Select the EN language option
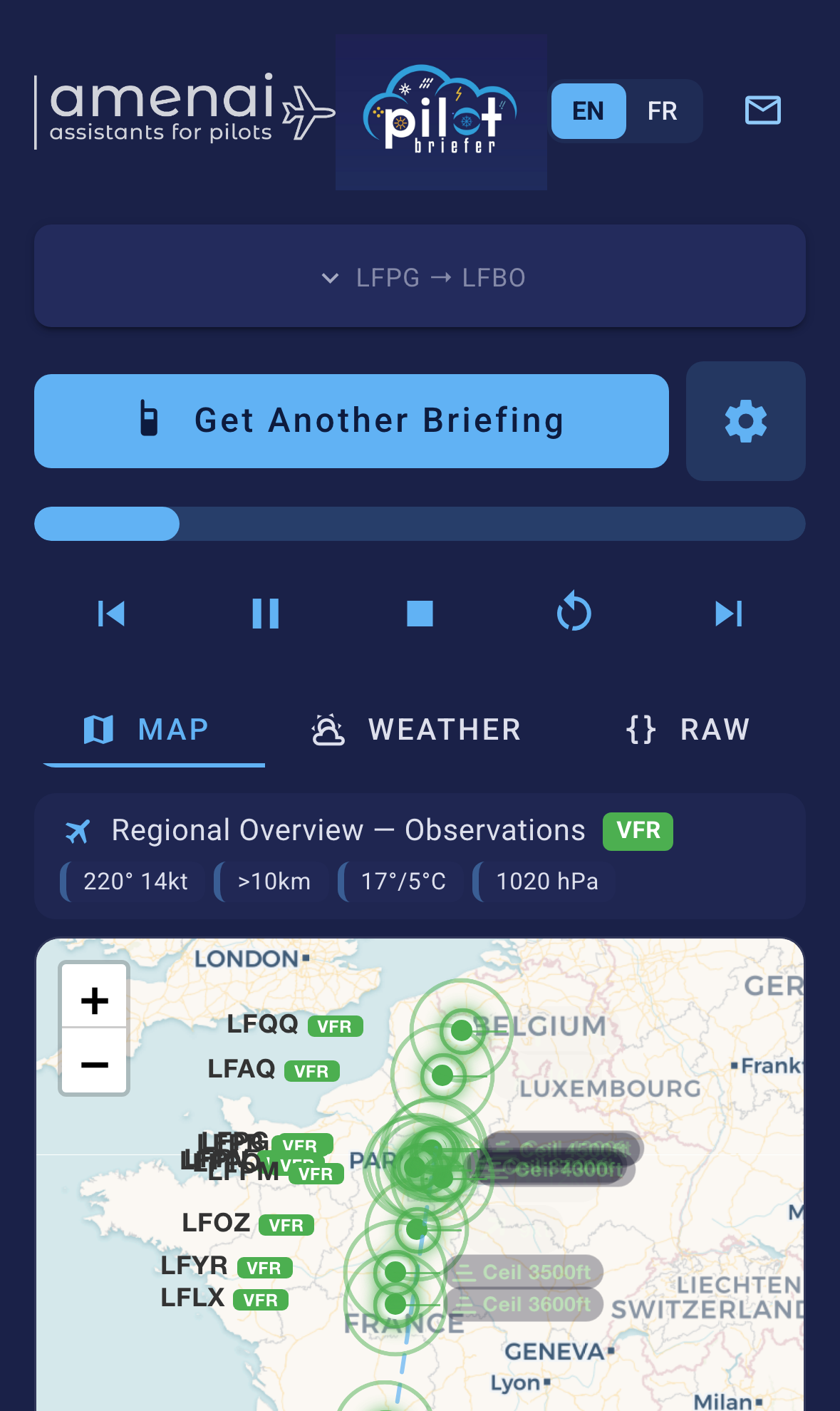Viewport: 840px width, 1411px height. [x=588, y=111]
